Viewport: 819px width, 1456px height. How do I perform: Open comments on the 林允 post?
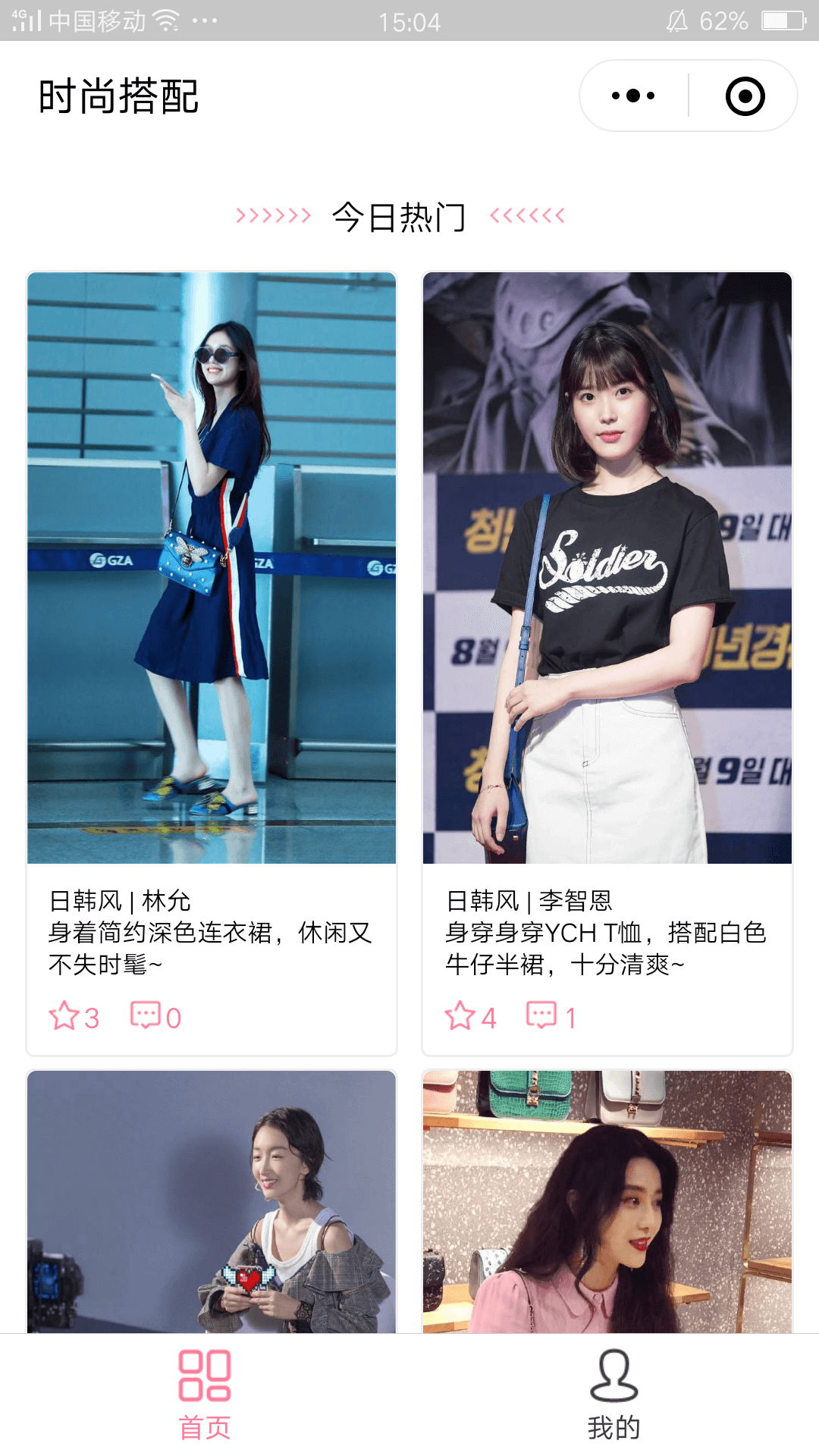[146, 1015]
